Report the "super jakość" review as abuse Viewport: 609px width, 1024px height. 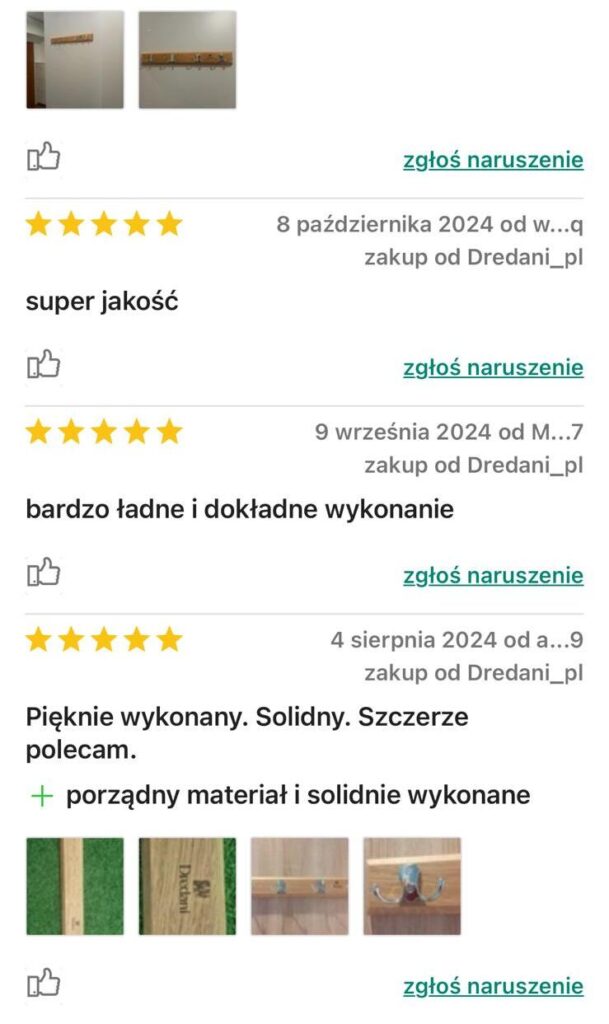pos(493,367)
